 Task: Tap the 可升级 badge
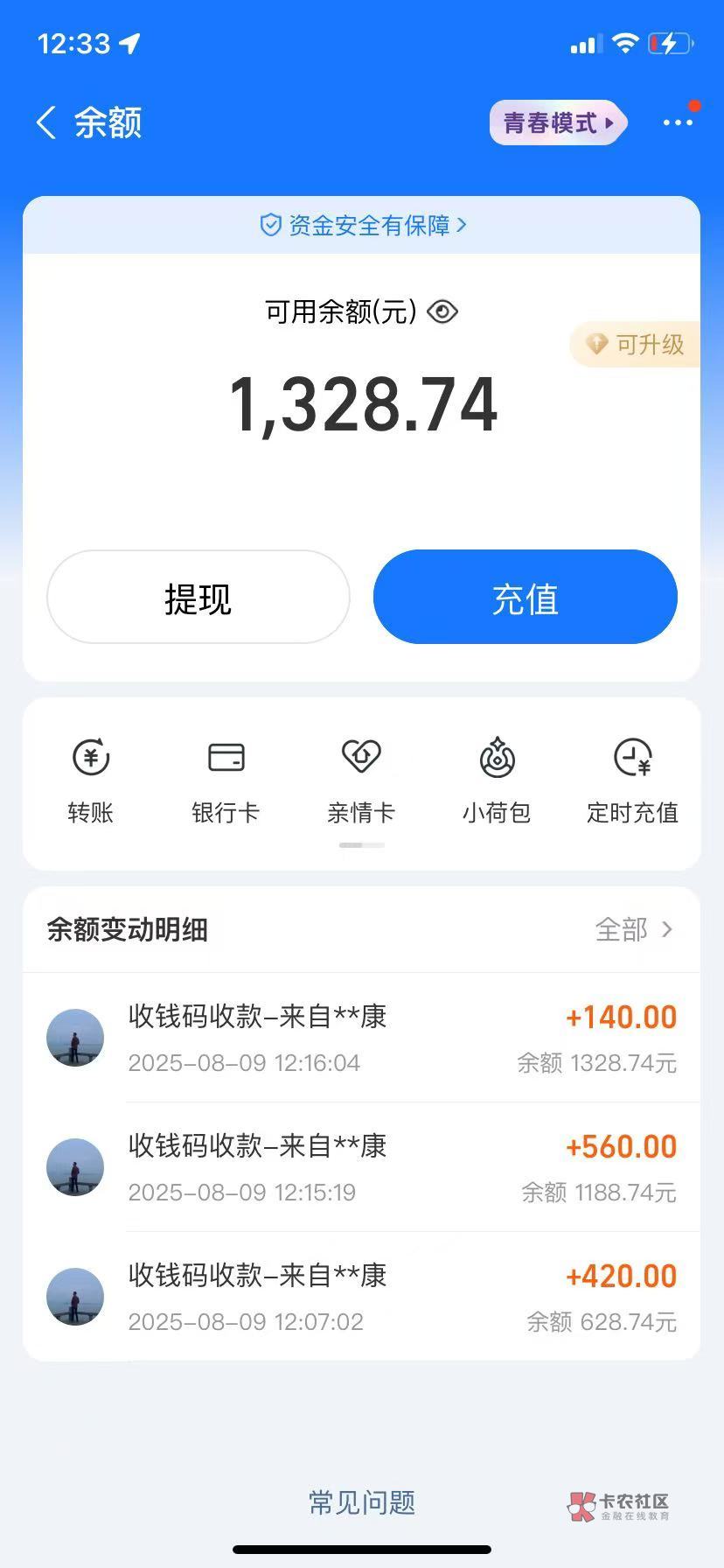click(x=636, y=344)
